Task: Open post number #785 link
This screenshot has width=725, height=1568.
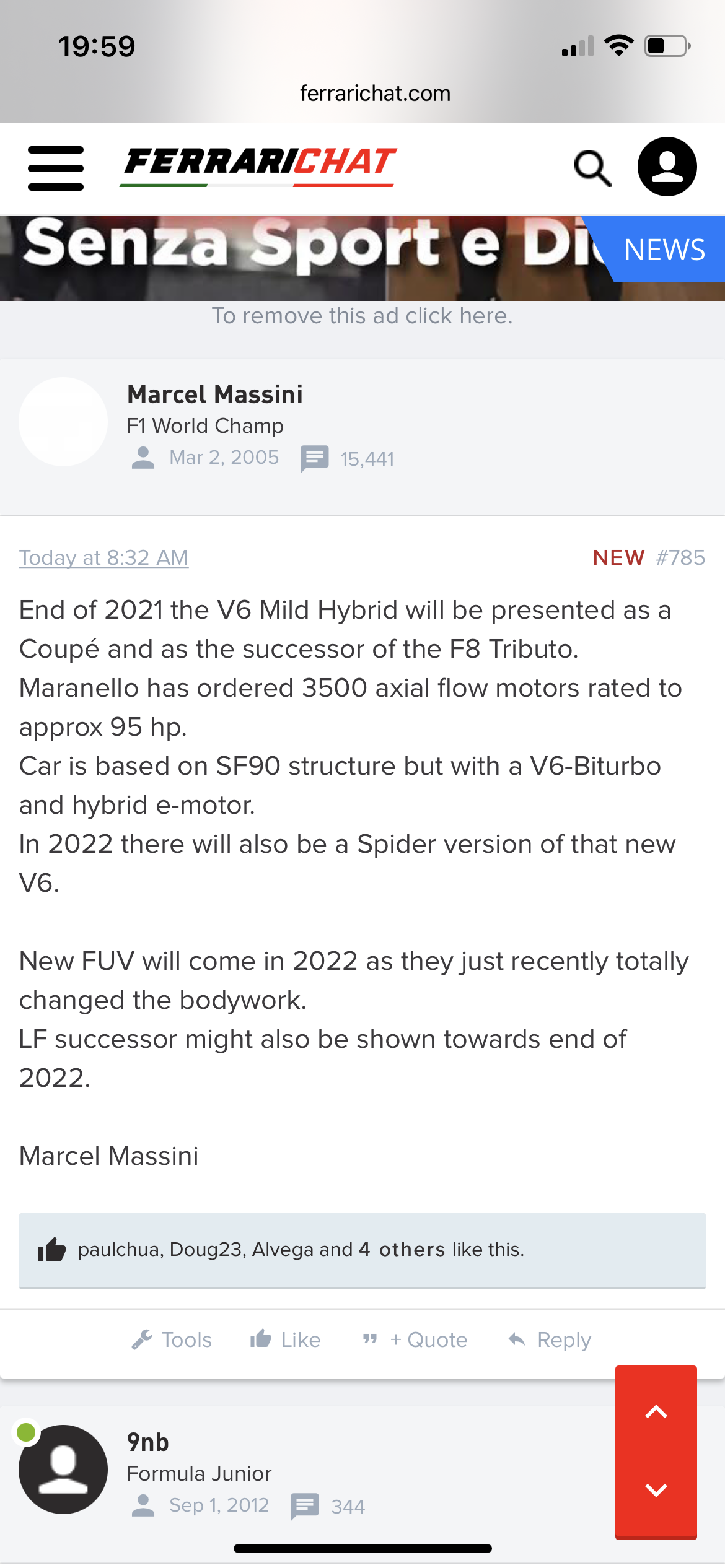Action: [680, 557]
